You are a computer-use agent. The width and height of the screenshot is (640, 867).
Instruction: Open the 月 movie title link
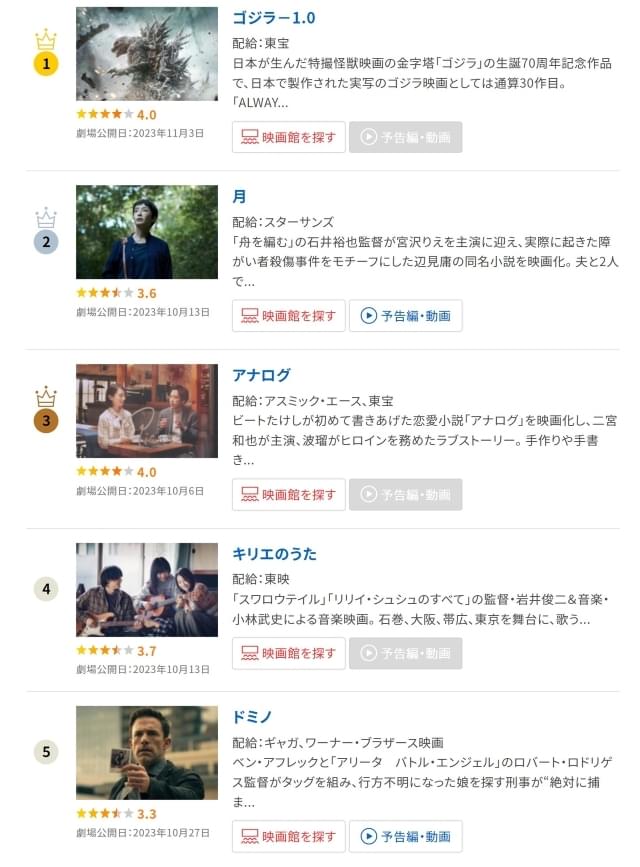pos(239,196)
